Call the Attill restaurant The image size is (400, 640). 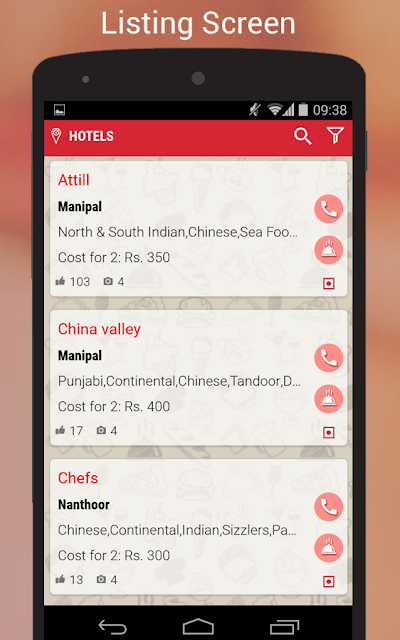pos(329,209)
